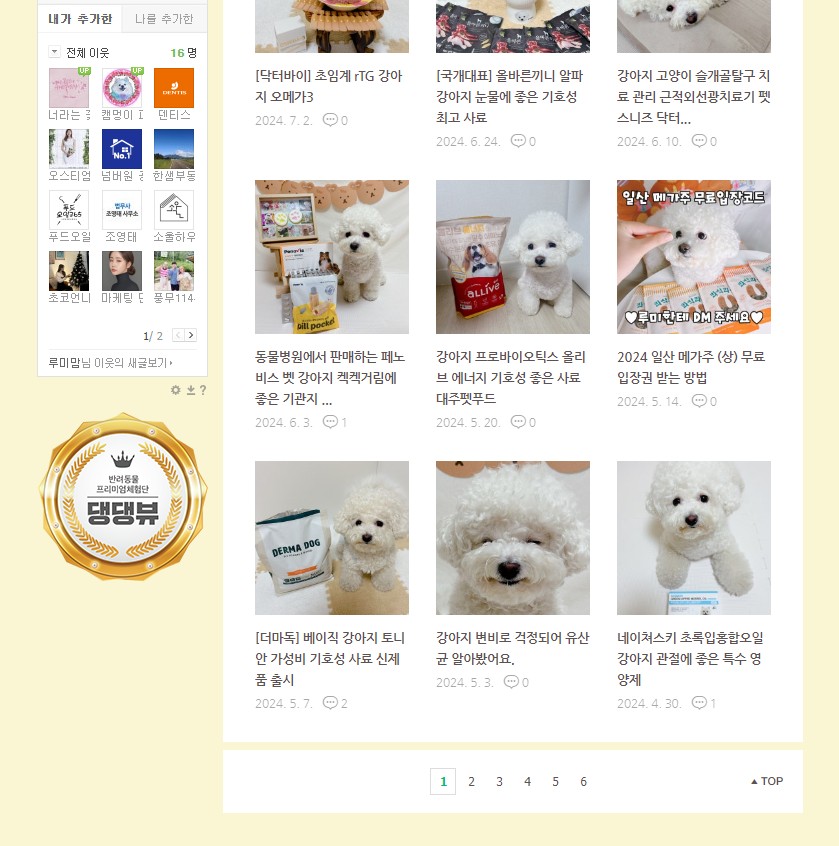The width and height of the screenshot is (839, 846).
Task: Go to next neighbor list page
Action: click(x=191, y=335)
